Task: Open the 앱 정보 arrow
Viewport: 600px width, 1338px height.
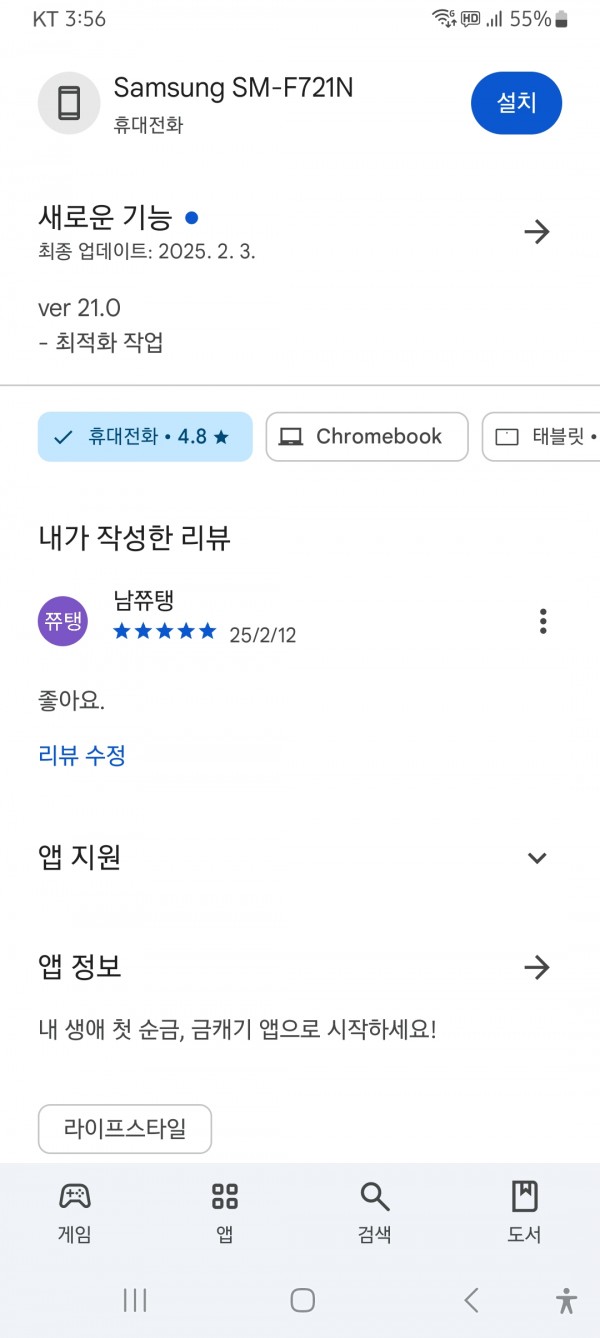Action: tap(537, 967)
